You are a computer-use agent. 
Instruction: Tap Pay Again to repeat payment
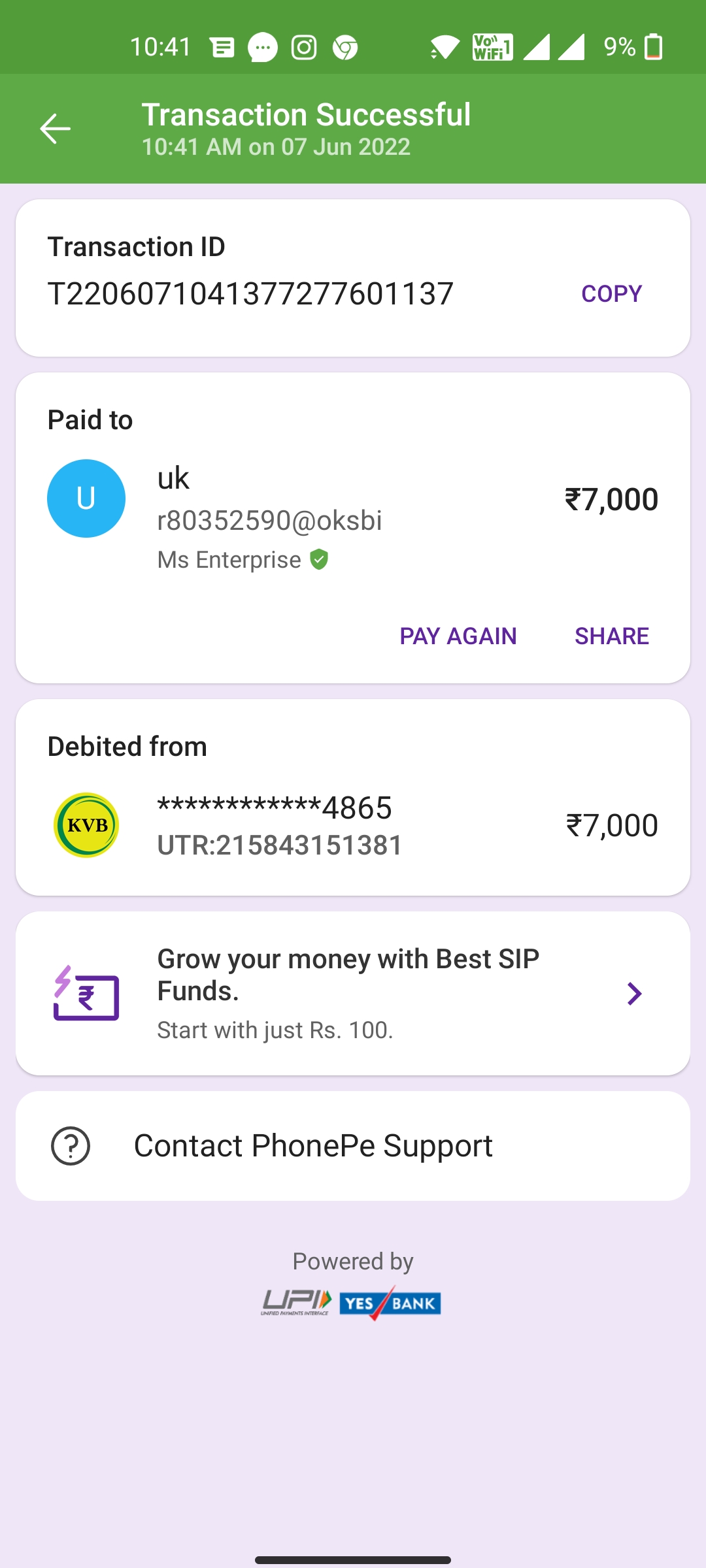[458, 636]
